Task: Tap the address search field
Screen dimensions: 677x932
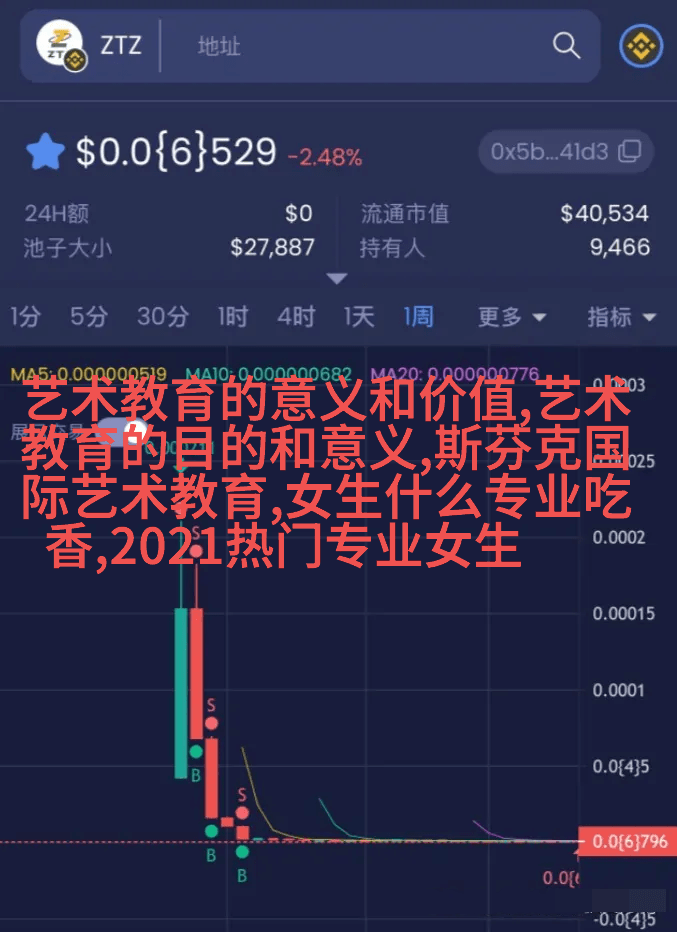Action: coord(350,46)
